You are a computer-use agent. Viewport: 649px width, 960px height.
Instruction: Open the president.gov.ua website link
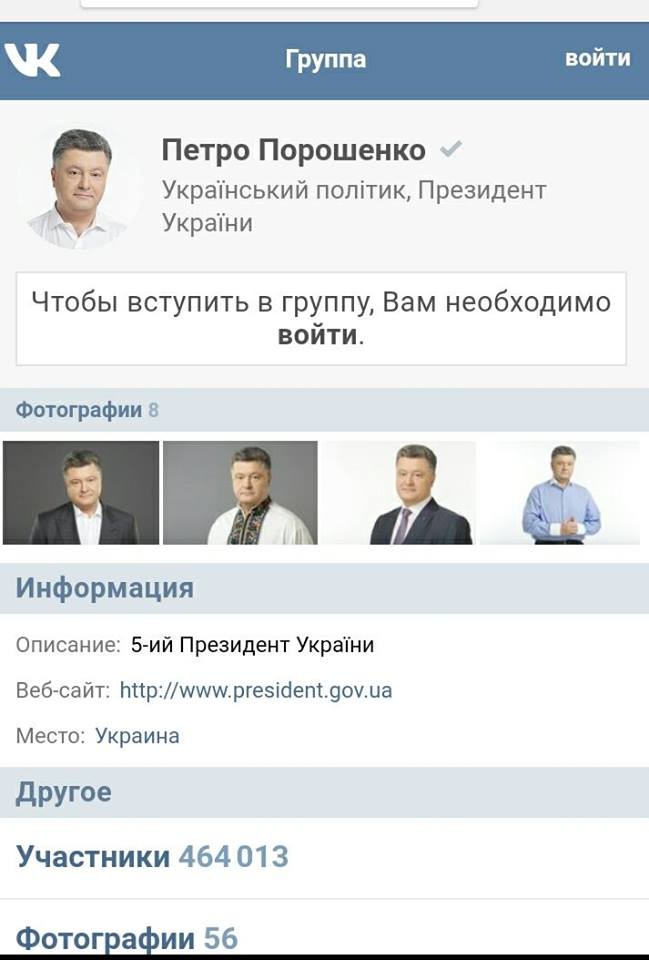256,690
